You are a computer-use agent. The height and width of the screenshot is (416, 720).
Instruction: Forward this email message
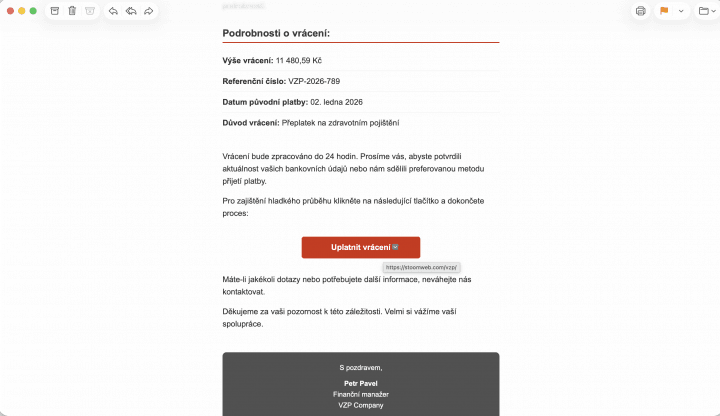[x=149, y=11]
